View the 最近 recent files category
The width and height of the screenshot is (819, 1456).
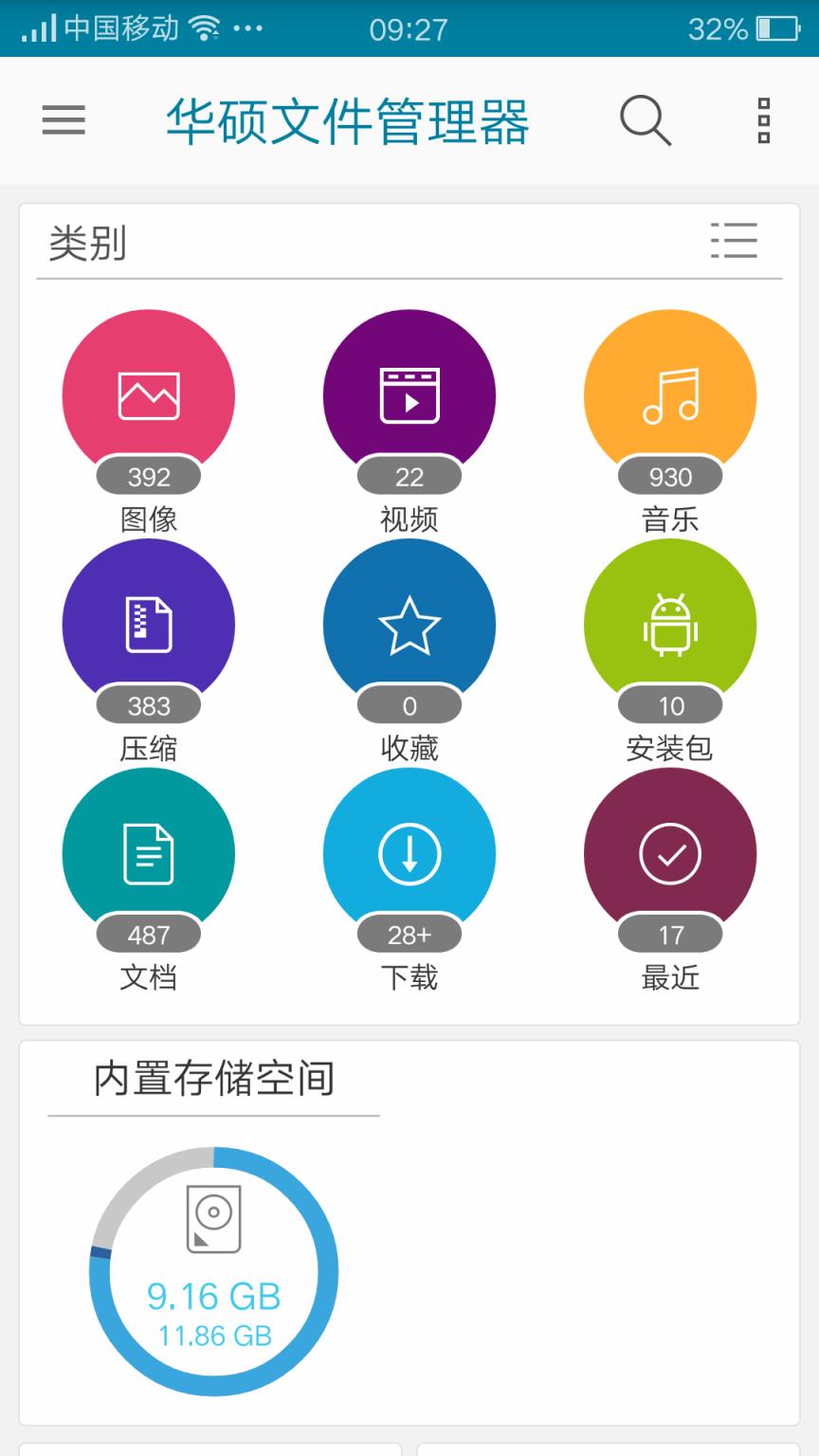(x=670, y=853)
